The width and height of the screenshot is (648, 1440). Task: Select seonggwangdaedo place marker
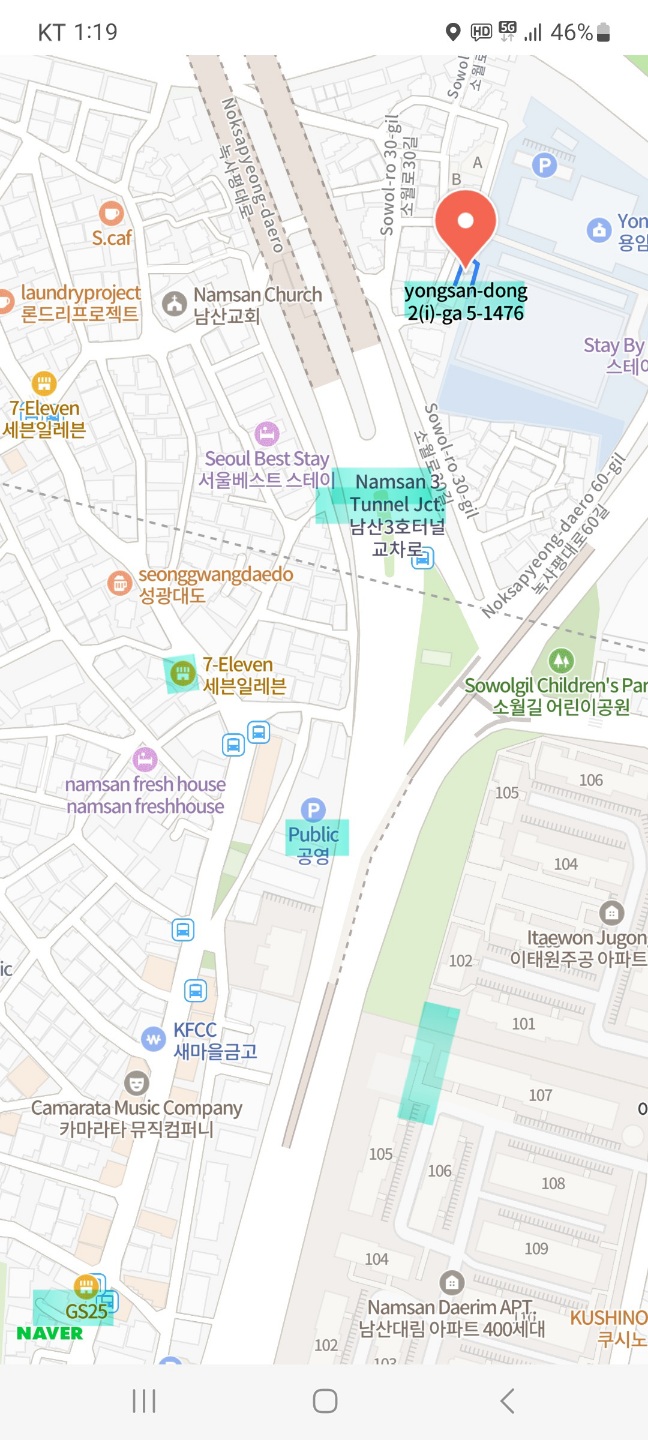point(120,582)
